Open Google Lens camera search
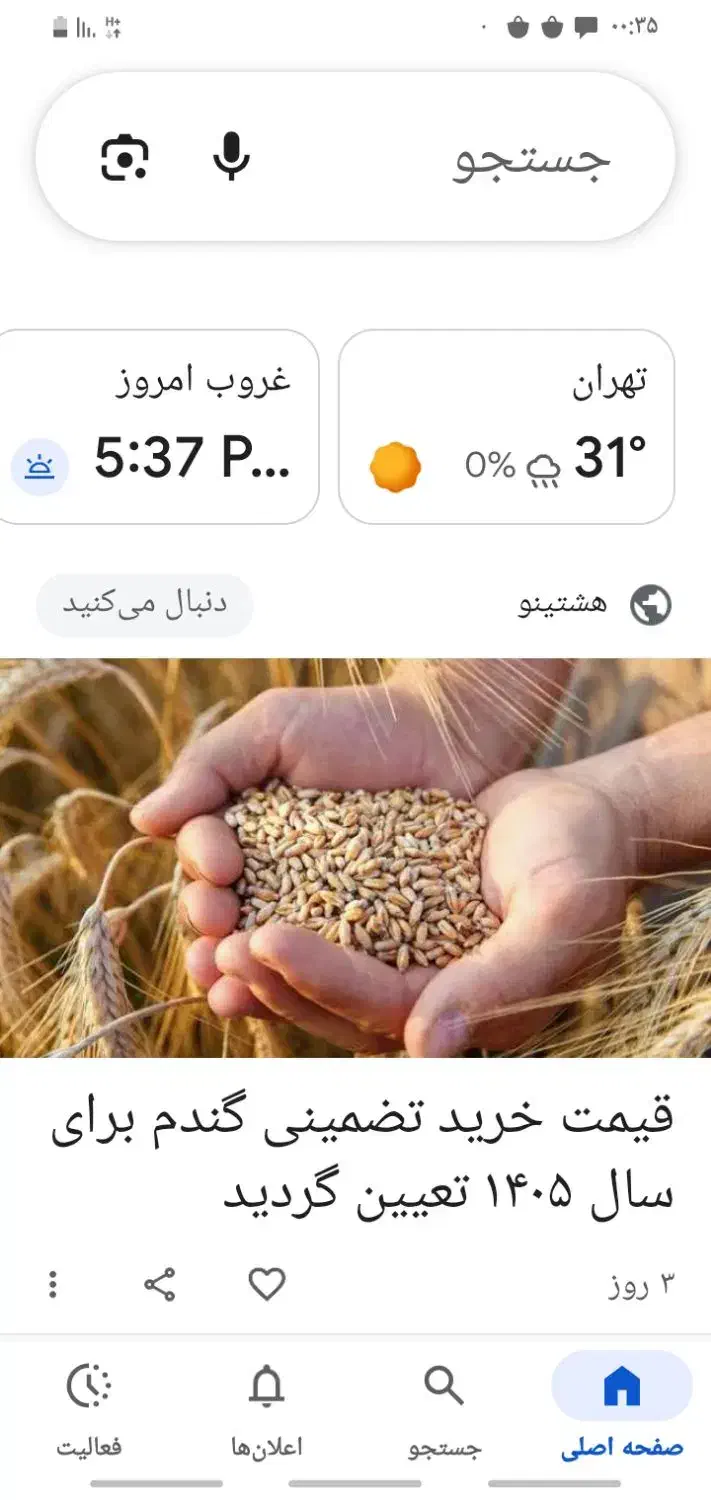This screenshot has width=711, height=1500. click(125, 158)
